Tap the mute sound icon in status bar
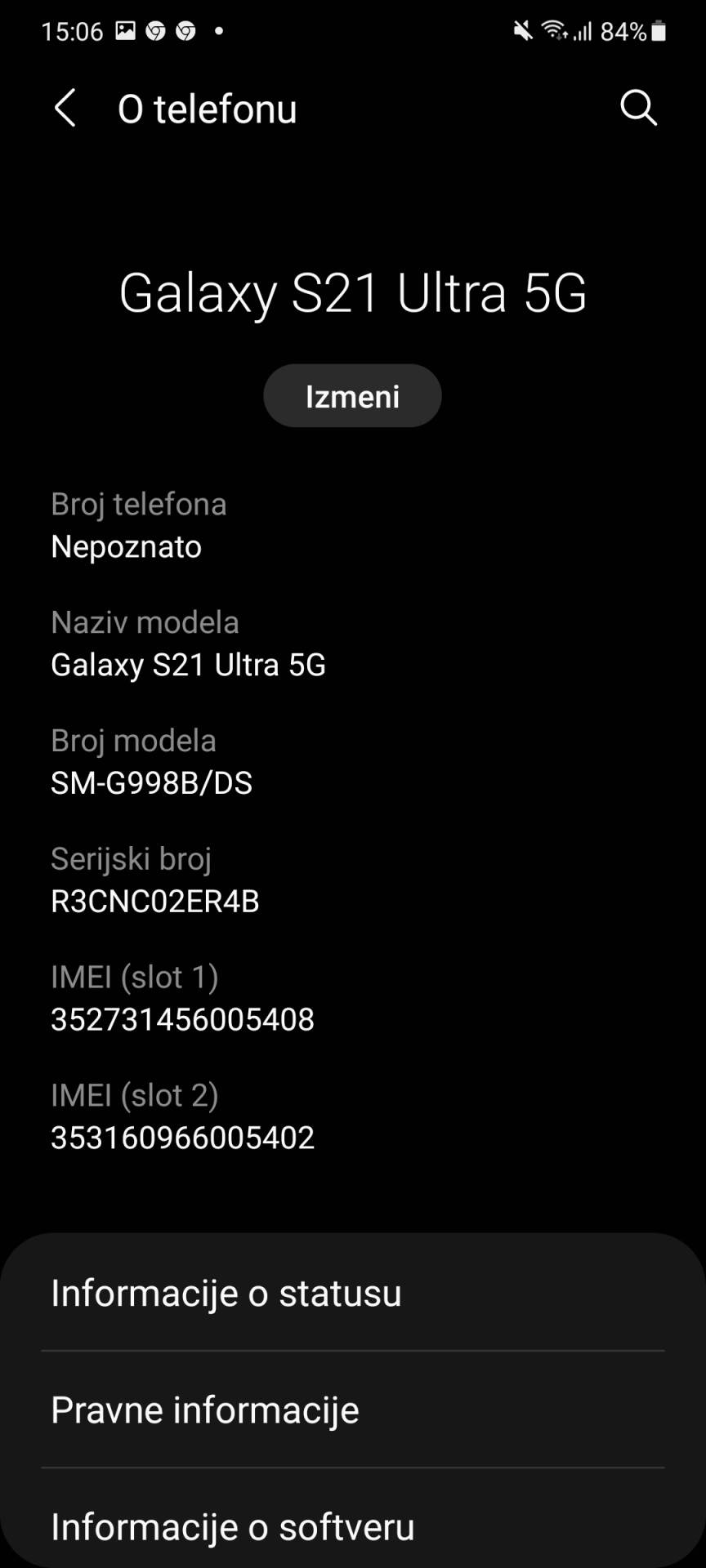The height and width of the screenshot is (1568, 706). click(523, 31)
